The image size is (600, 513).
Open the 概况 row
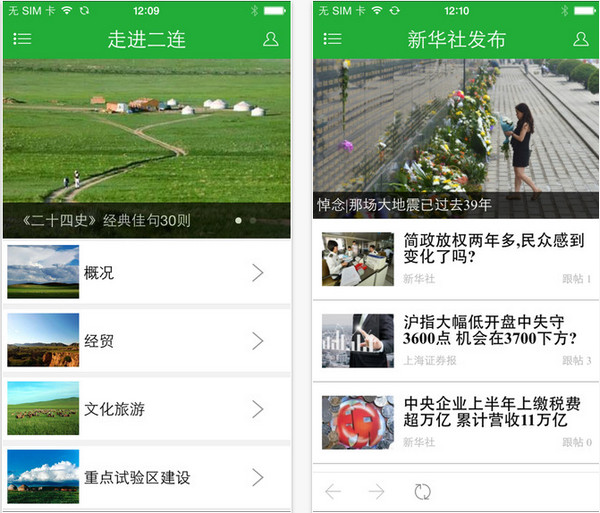pos(146,272)
